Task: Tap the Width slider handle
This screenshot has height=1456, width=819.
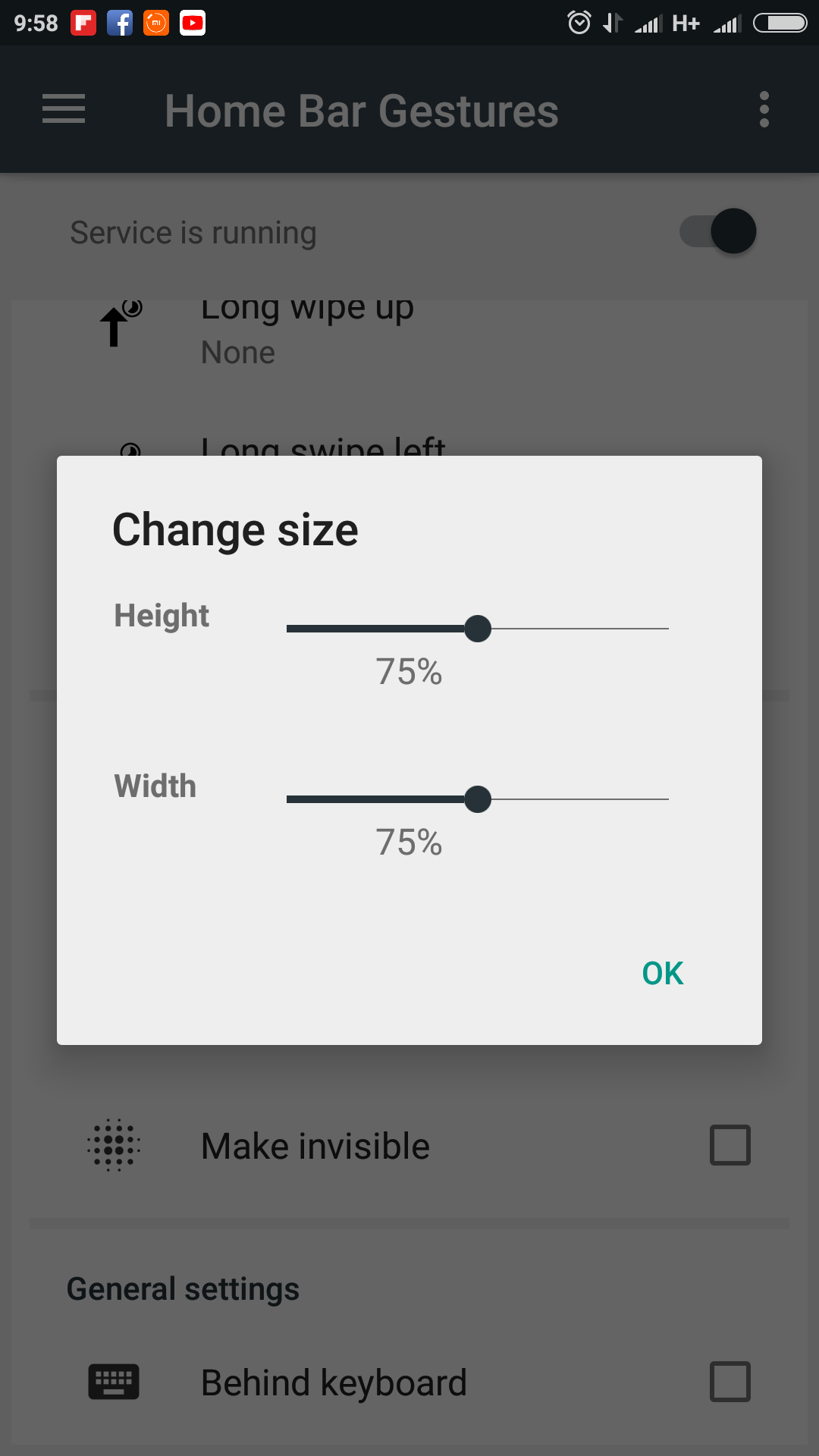Action: [478, 799]
